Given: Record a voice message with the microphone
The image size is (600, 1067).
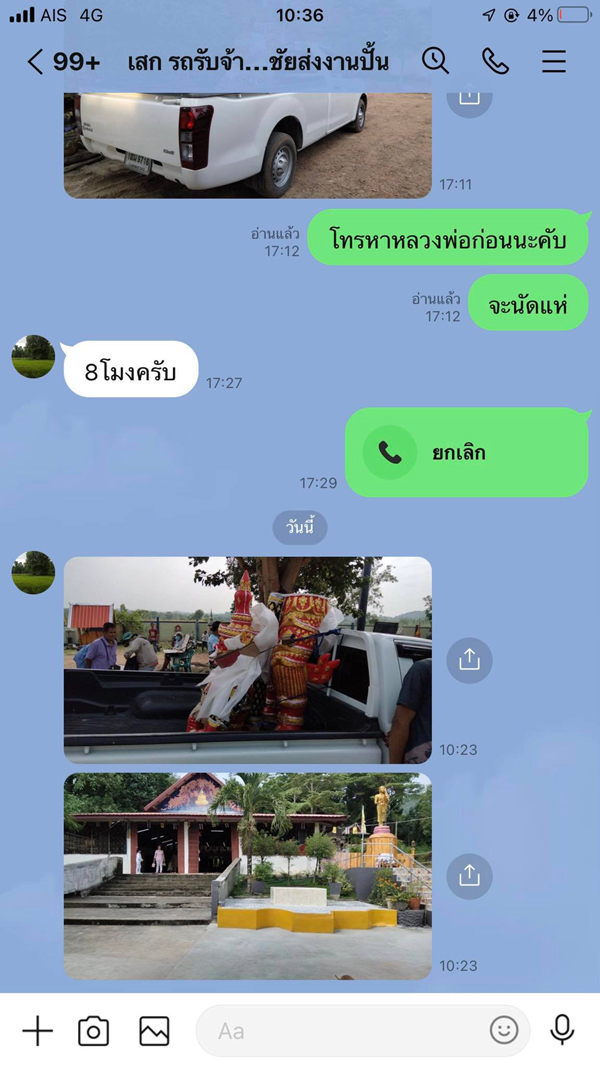Looking at the screenshot, I should 563,1030.
